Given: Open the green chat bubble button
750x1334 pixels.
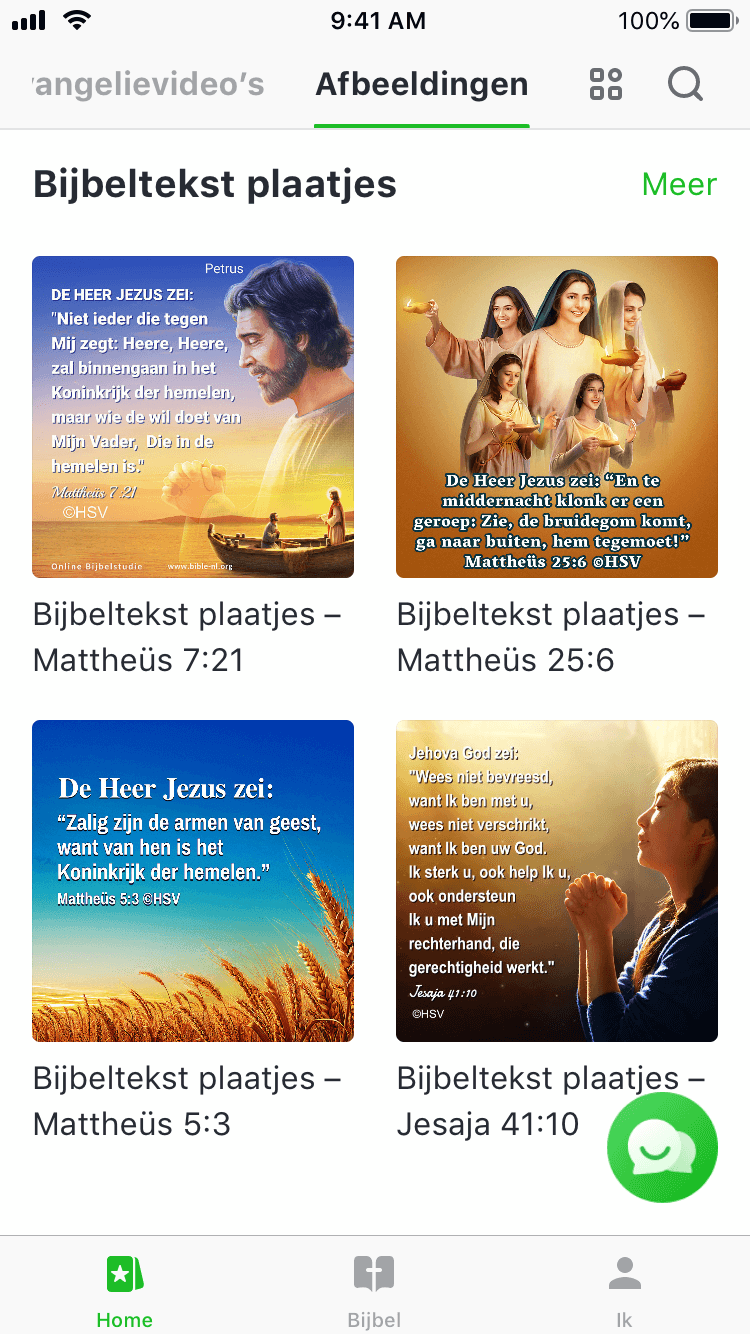Looking at the screenshot, I should [662, 1146].
